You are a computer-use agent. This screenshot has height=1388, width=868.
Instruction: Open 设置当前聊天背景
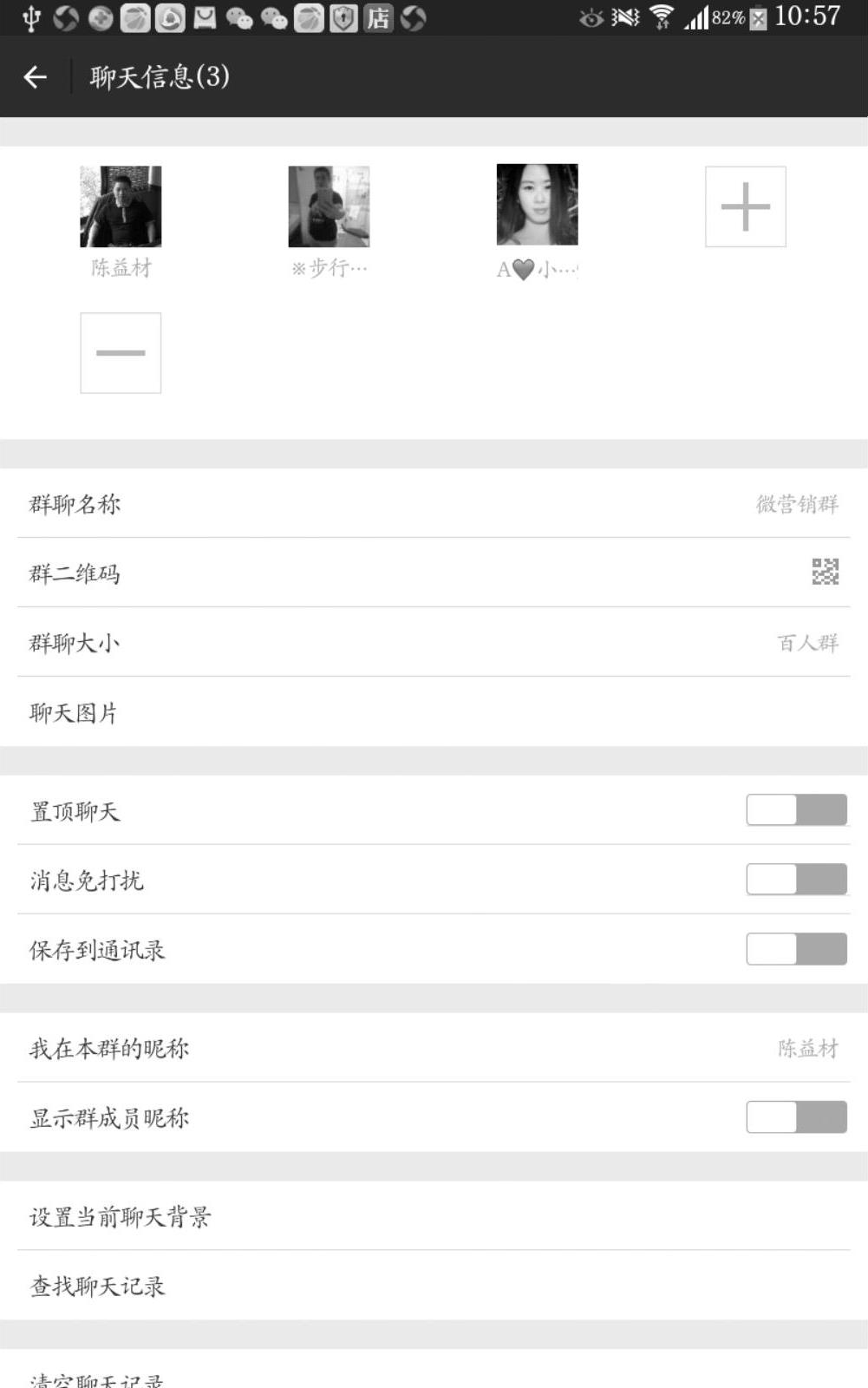[x=434, y=1216]
